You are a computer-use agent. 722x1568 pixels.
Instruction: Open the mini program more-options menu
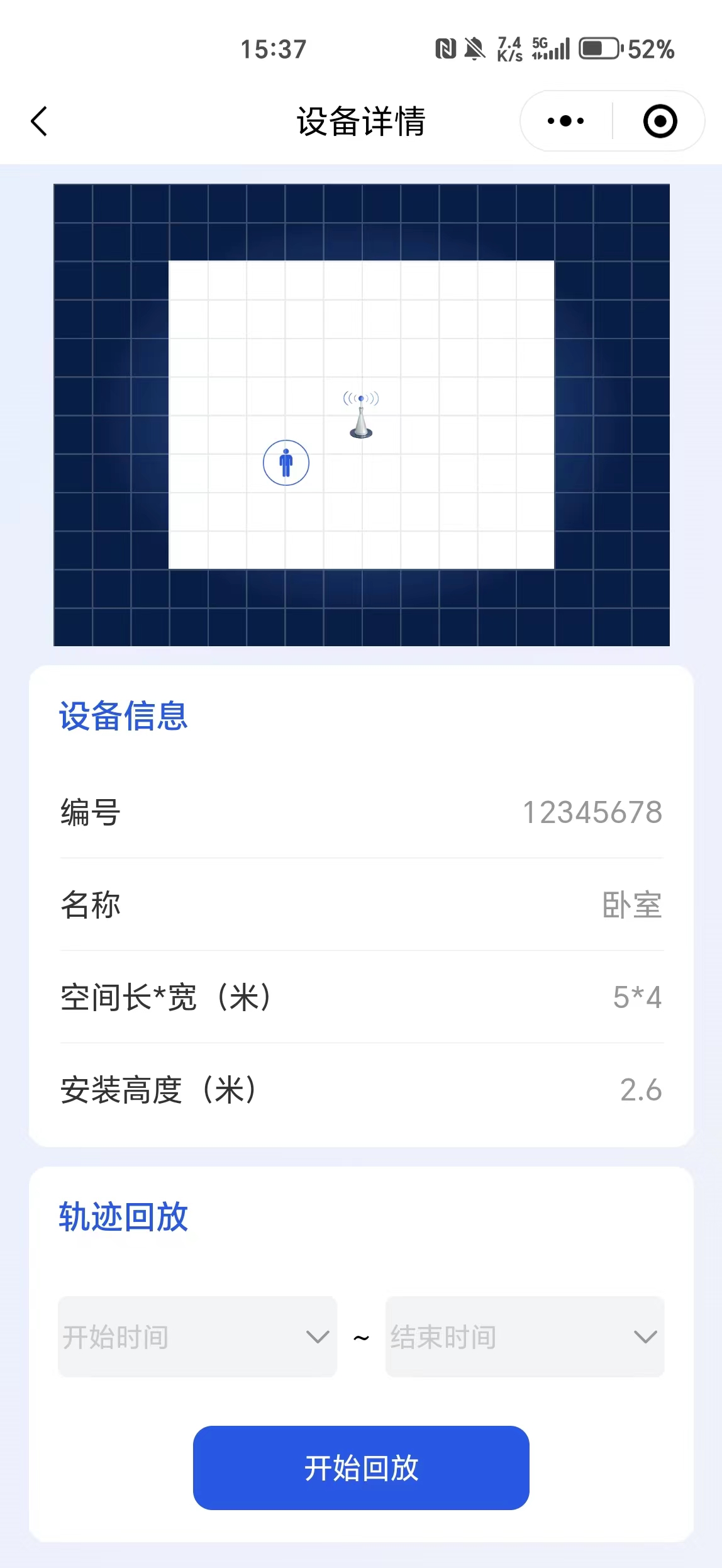coord(566,121)
